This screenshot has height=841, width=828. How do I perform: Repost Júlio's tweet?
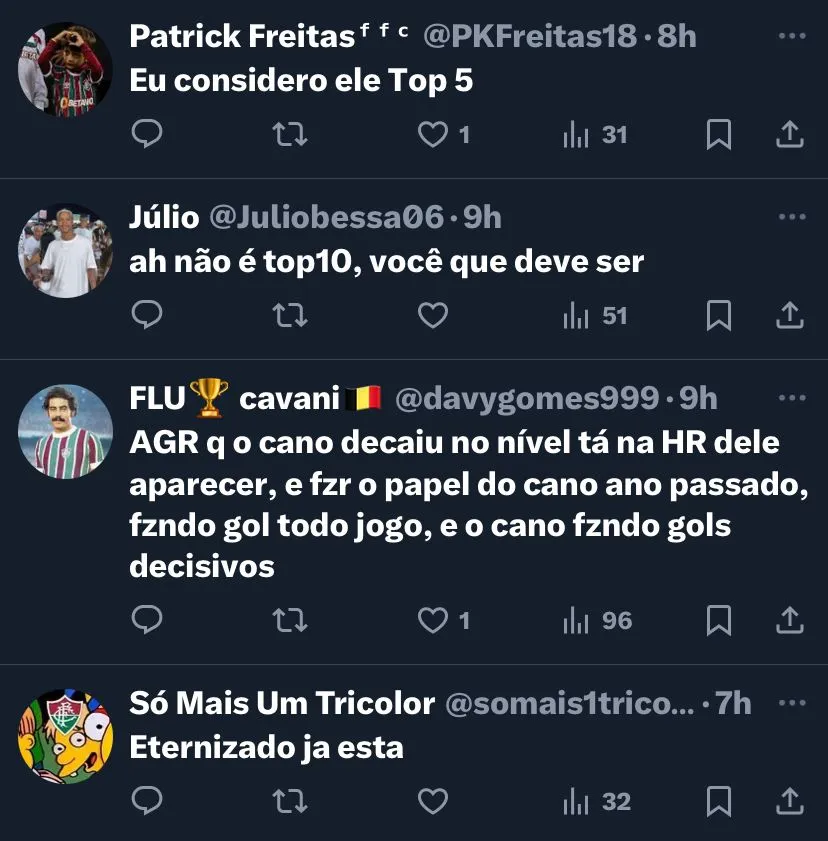pyautogui.click(x=290, y=316)
